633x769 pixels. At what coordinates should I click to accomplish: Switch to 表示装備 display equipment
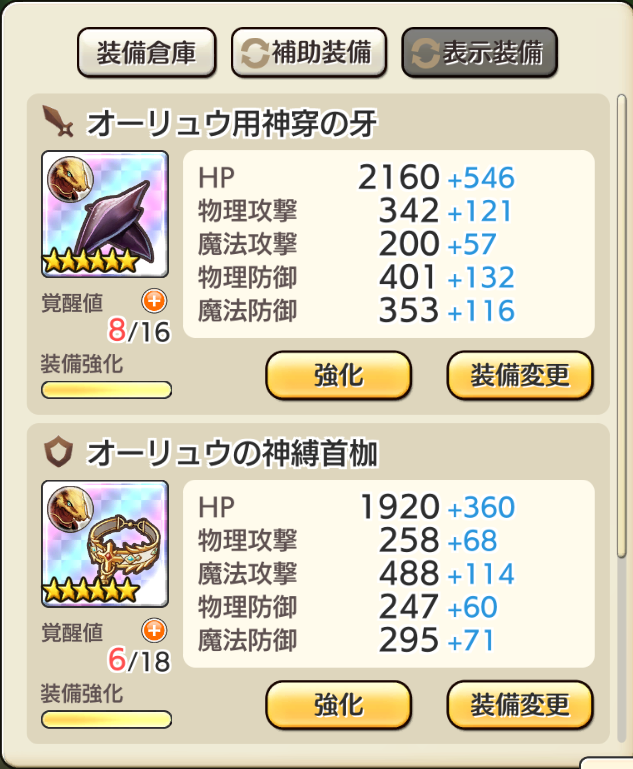(479, 54)
